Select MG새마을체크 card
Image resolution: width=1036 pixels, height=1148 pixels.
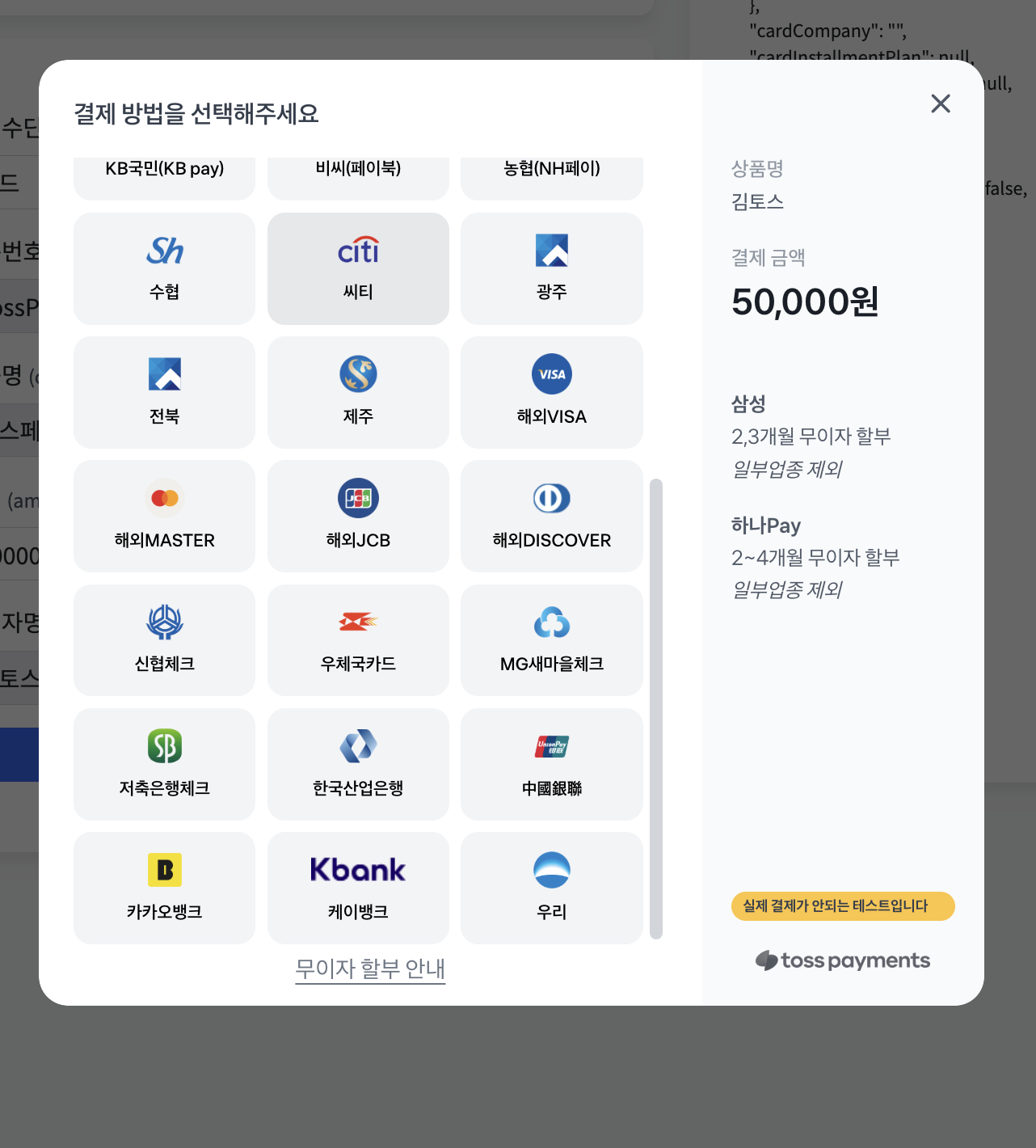(551, 639)
